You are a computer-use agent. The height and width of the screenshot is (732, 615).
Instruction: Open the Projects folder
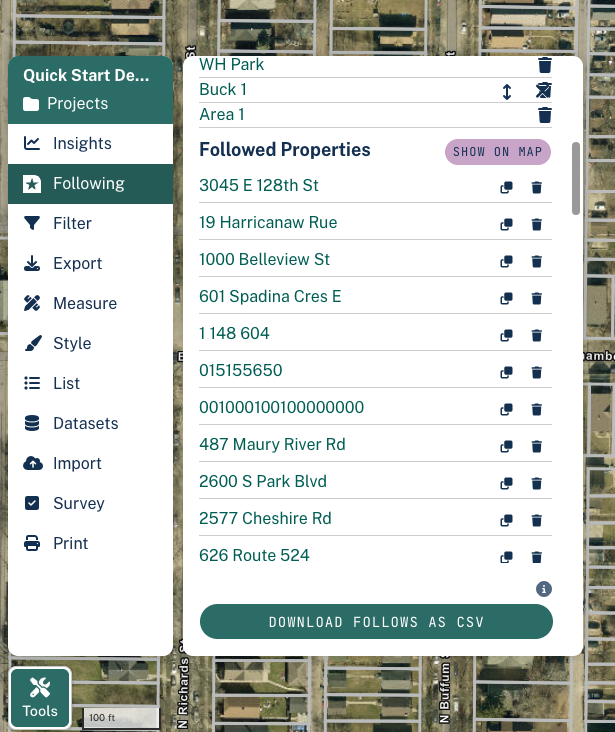click(x=65, y=104)
